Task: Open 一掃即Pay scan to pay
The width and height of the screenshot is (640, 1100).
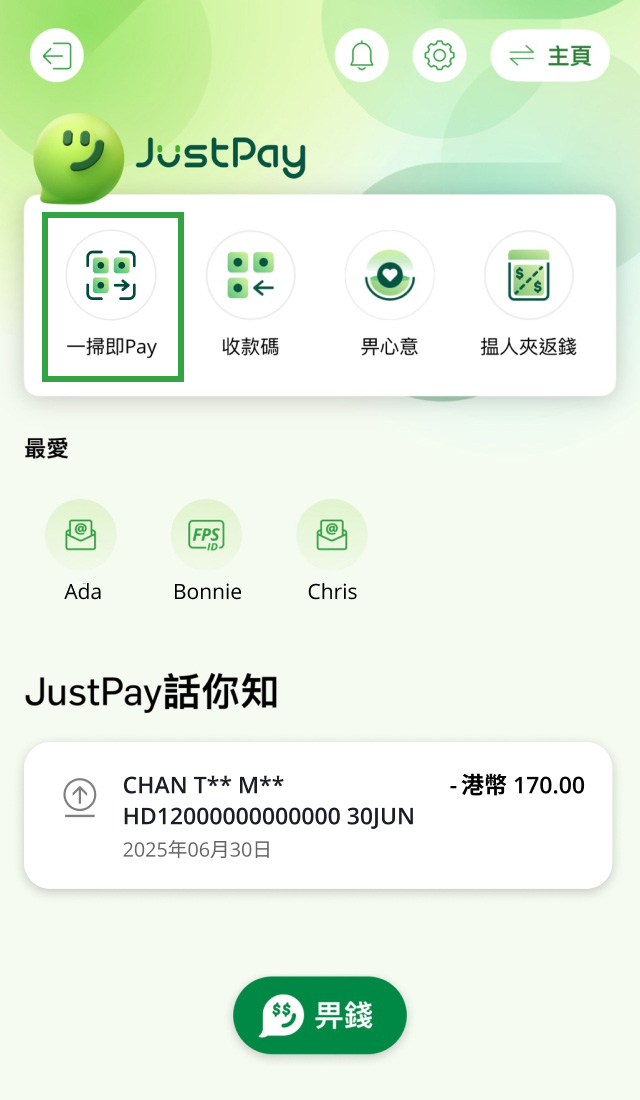Action: point(112,297)
